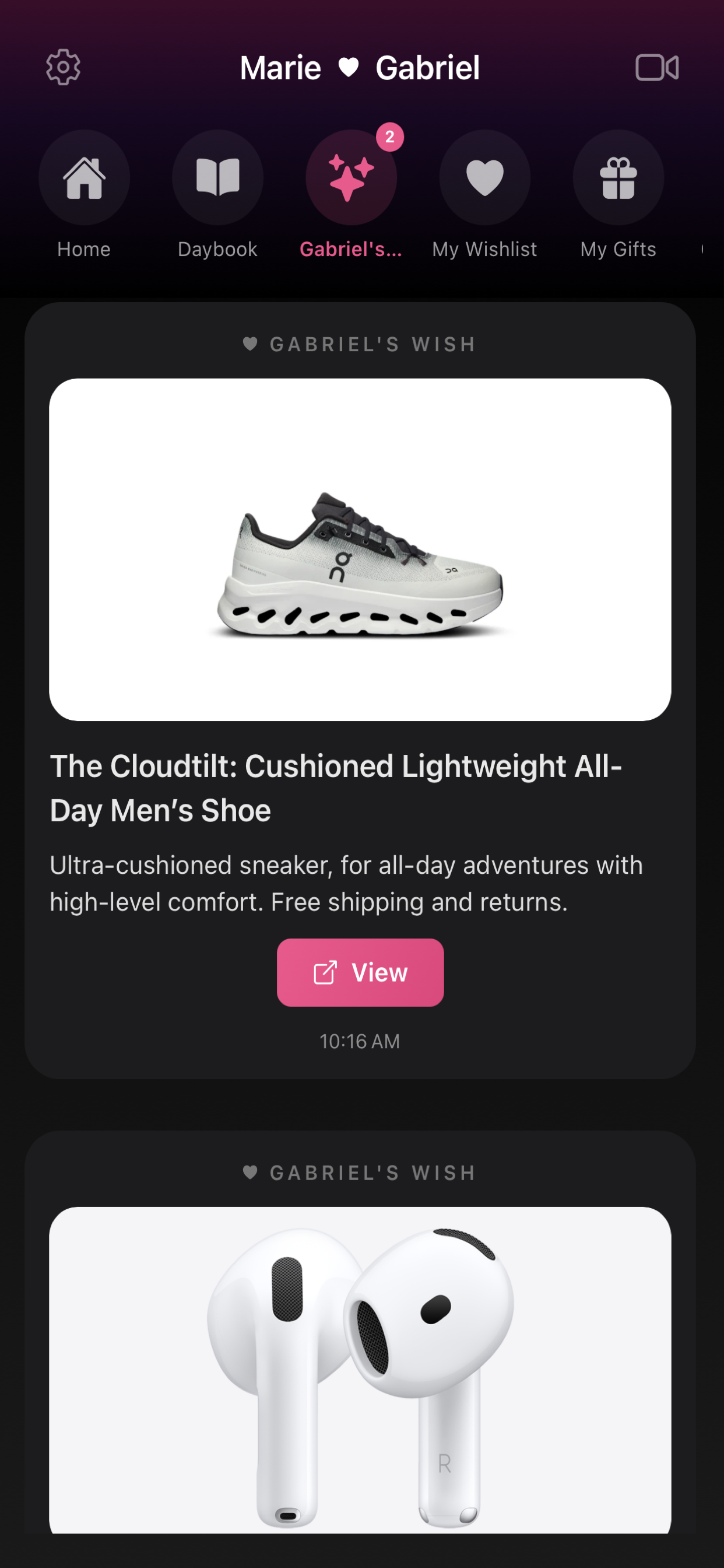The width and height of the screenshot is (724, 1568).
Task: Open My Wishlist via heart icon
Action: pos(485,177)
